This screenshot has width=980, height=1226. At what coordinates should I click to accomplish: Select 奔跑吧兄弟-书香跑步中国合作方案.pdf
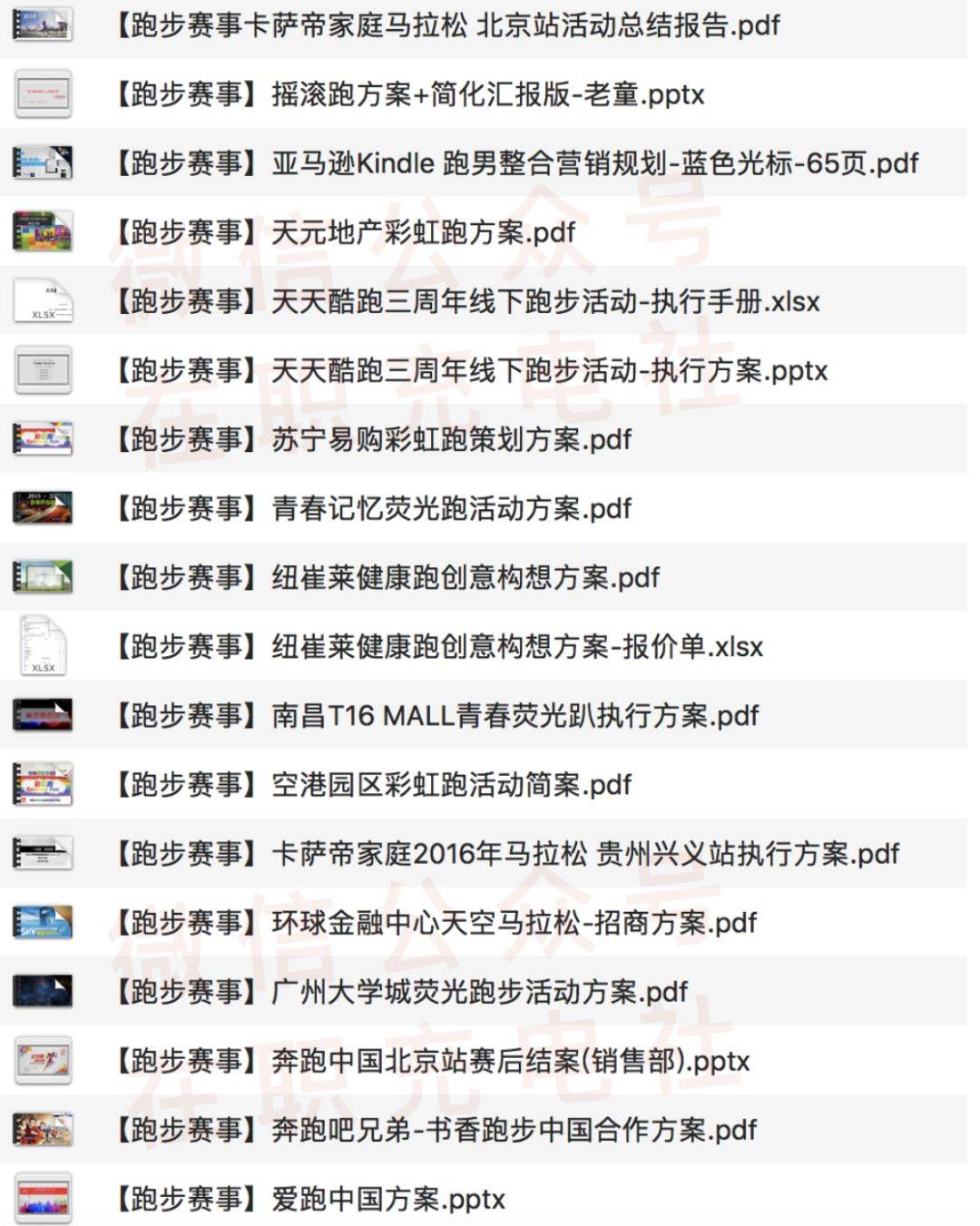pos(434,1129)
